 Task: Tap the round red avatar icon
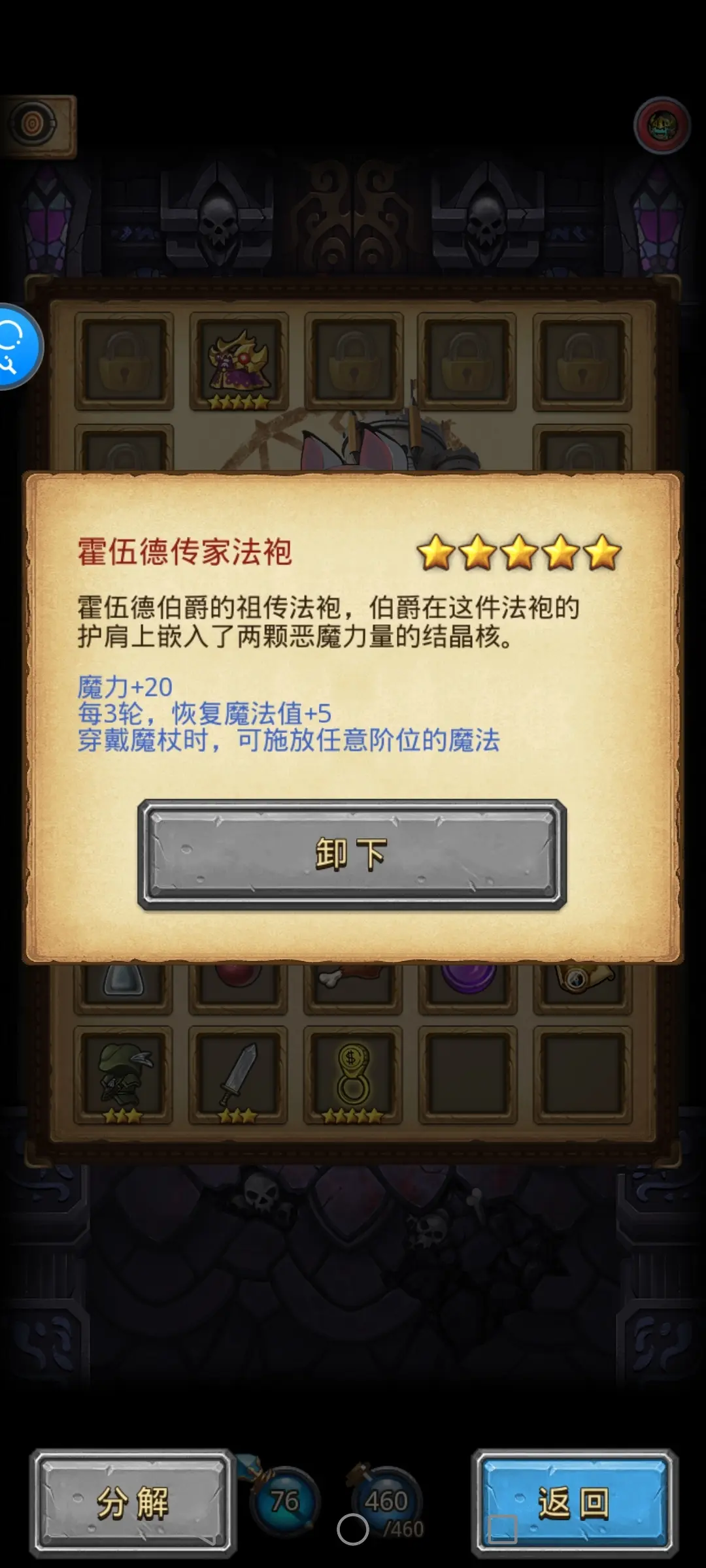662,126
